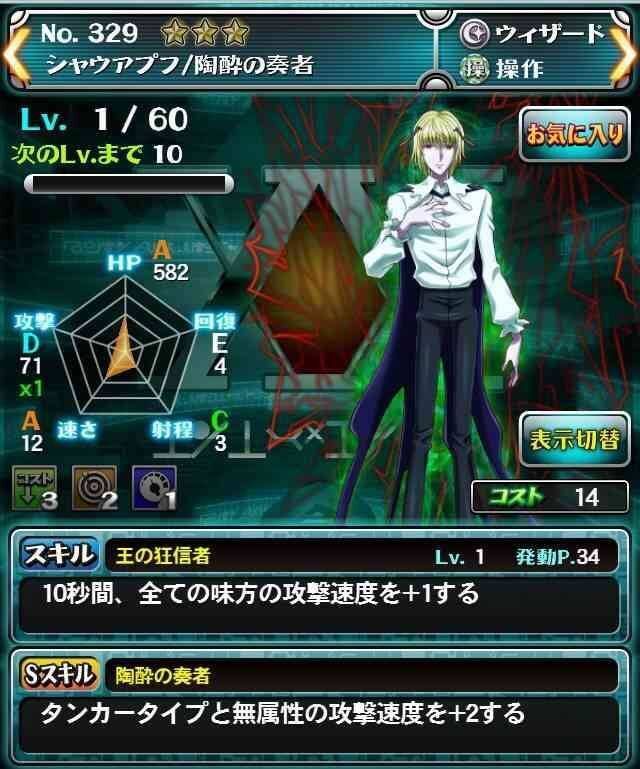Tap the お気に入り favorite button

coord(574,134)
